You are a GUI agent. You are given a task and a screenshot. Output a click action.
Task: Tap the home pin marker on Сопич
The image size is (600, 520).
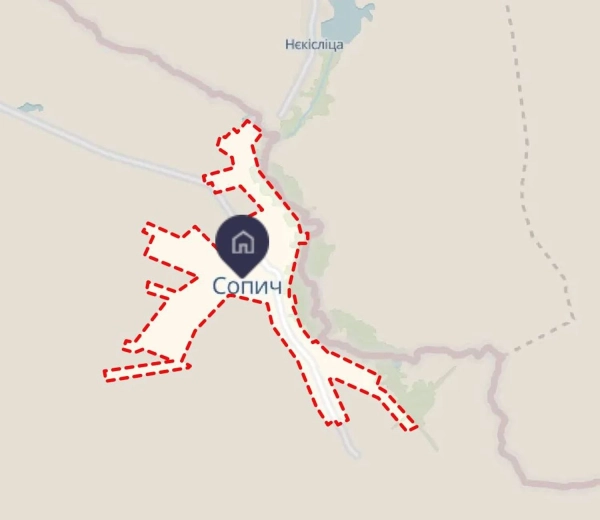point(242,243)
